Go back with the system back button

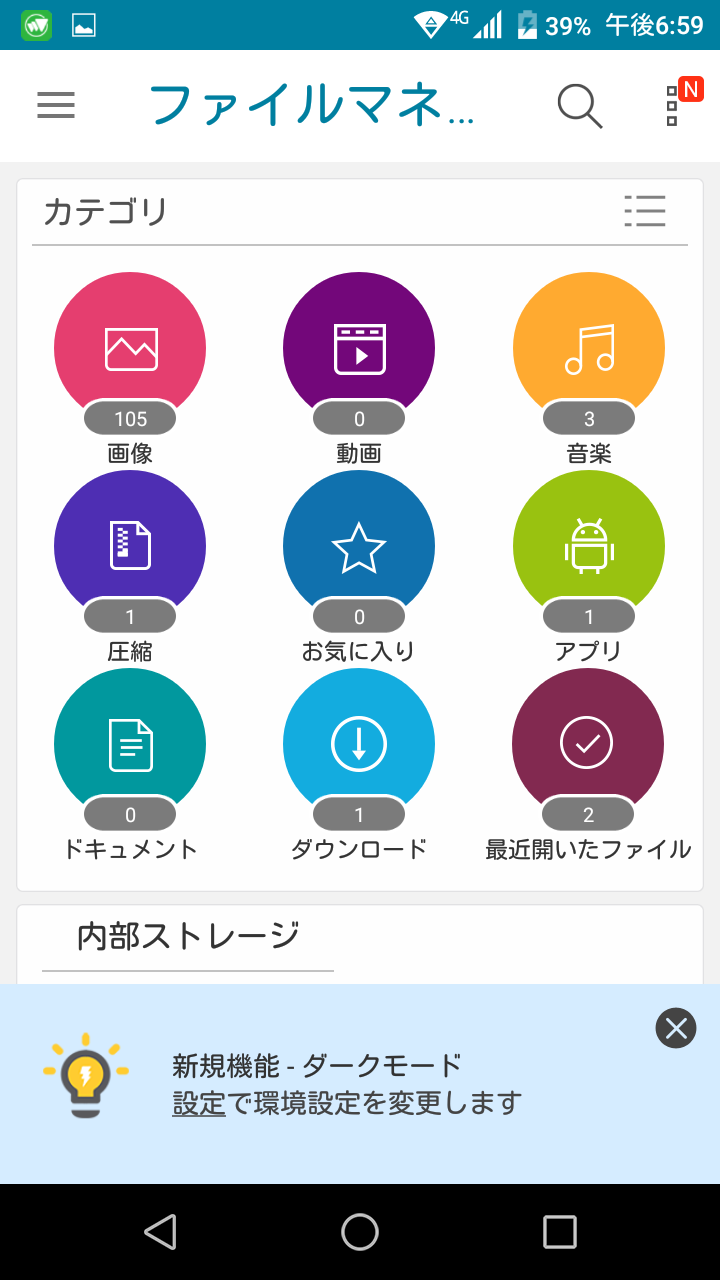(x=160, y=1232)
